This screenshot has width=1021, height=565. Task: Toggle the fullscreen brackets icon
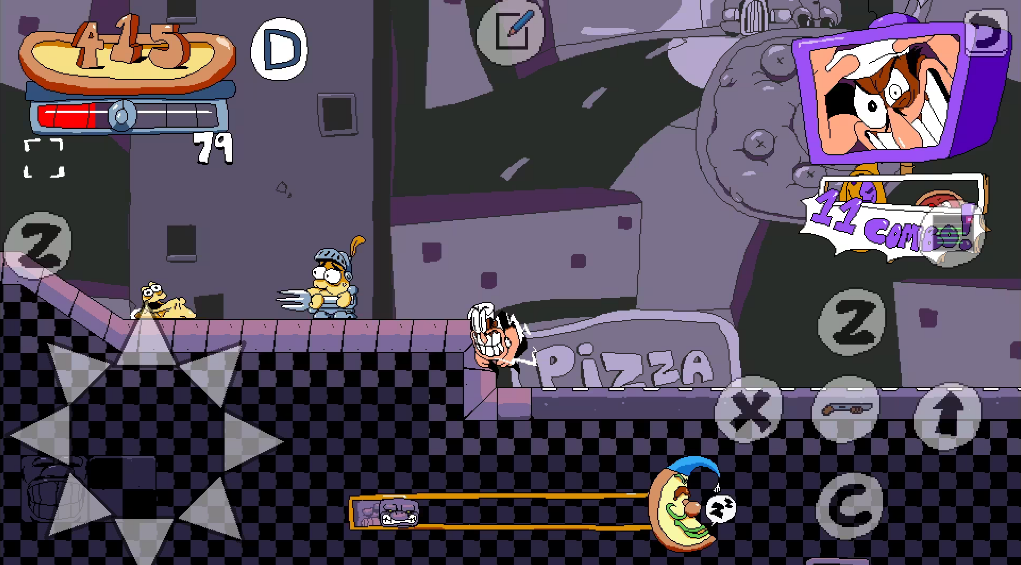tap(44, 159)
